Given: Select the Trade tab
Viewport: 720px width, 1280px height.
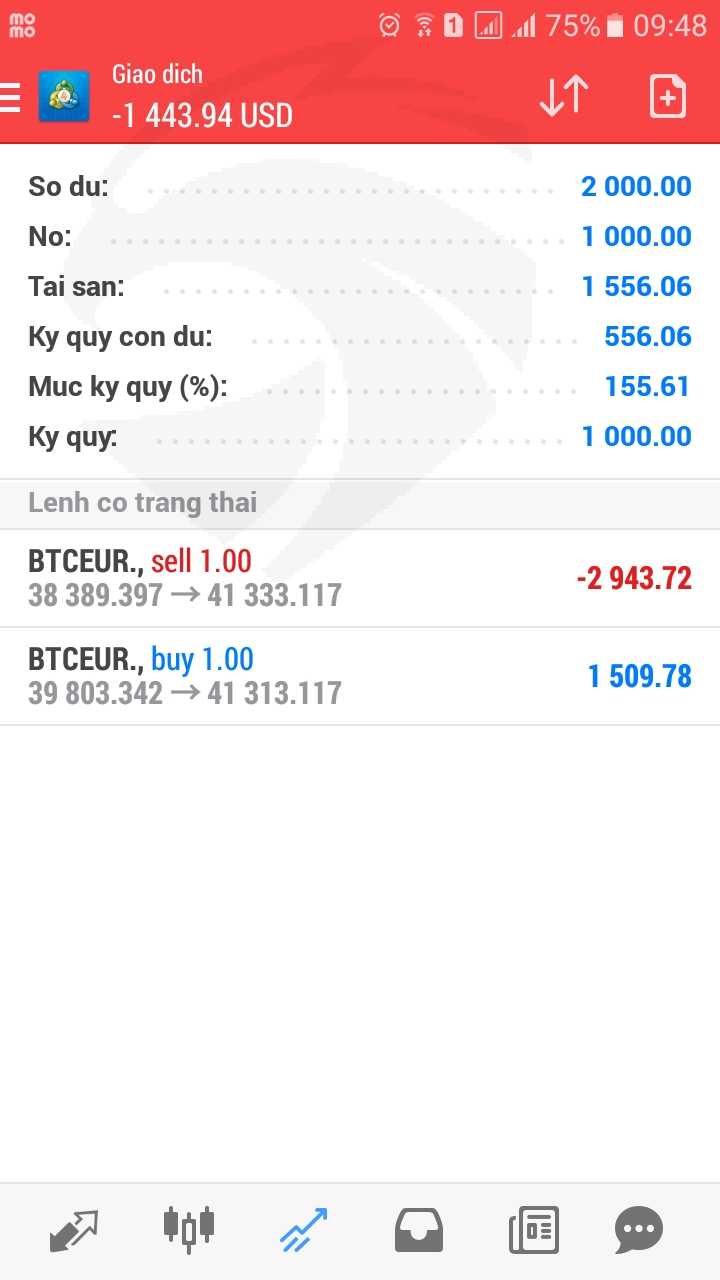Looking at the screenshot, I should (x=303, y=1230).
